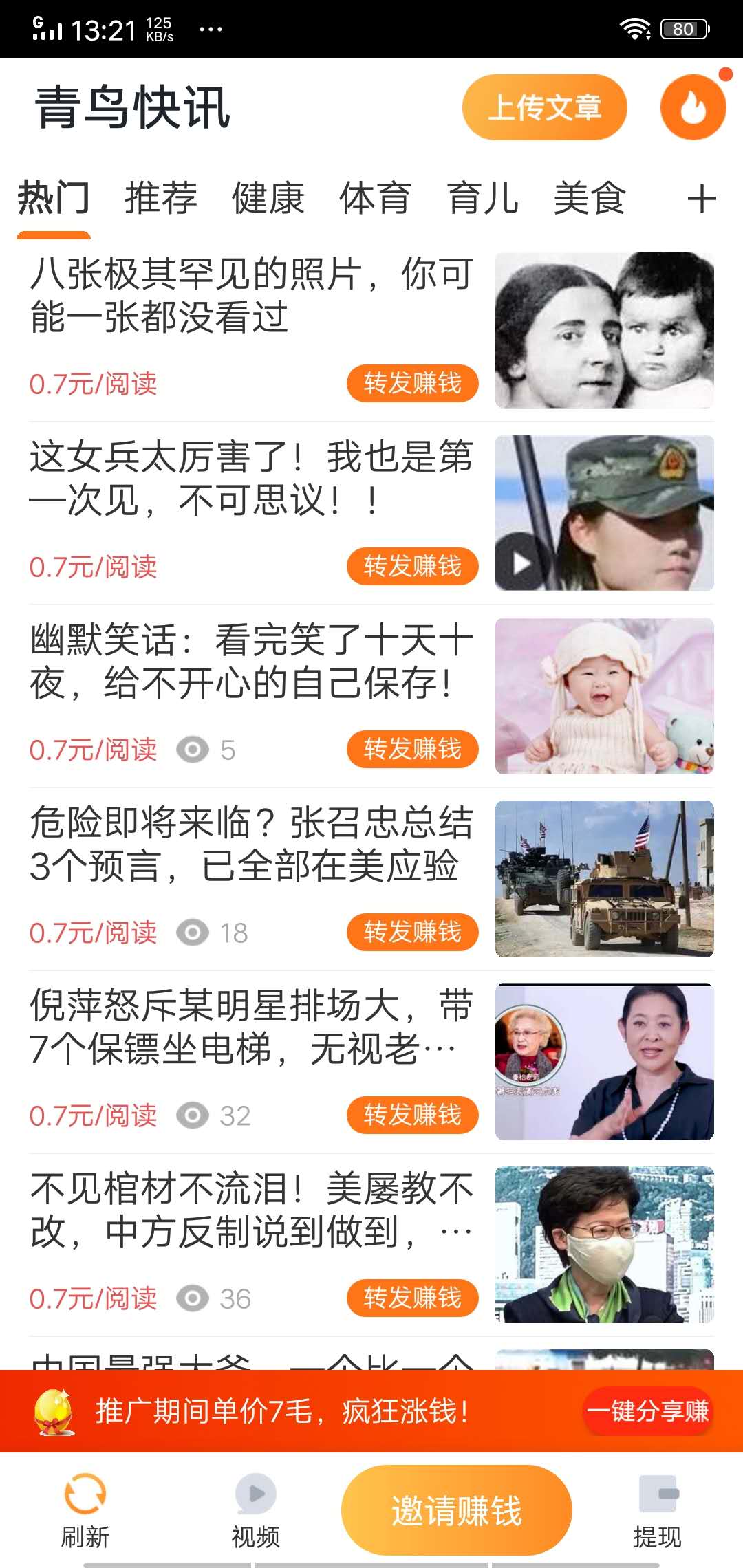743x1568 pixels.
Task: Tap the 上传文章 upload article button
Action: [x=544, y=107]
